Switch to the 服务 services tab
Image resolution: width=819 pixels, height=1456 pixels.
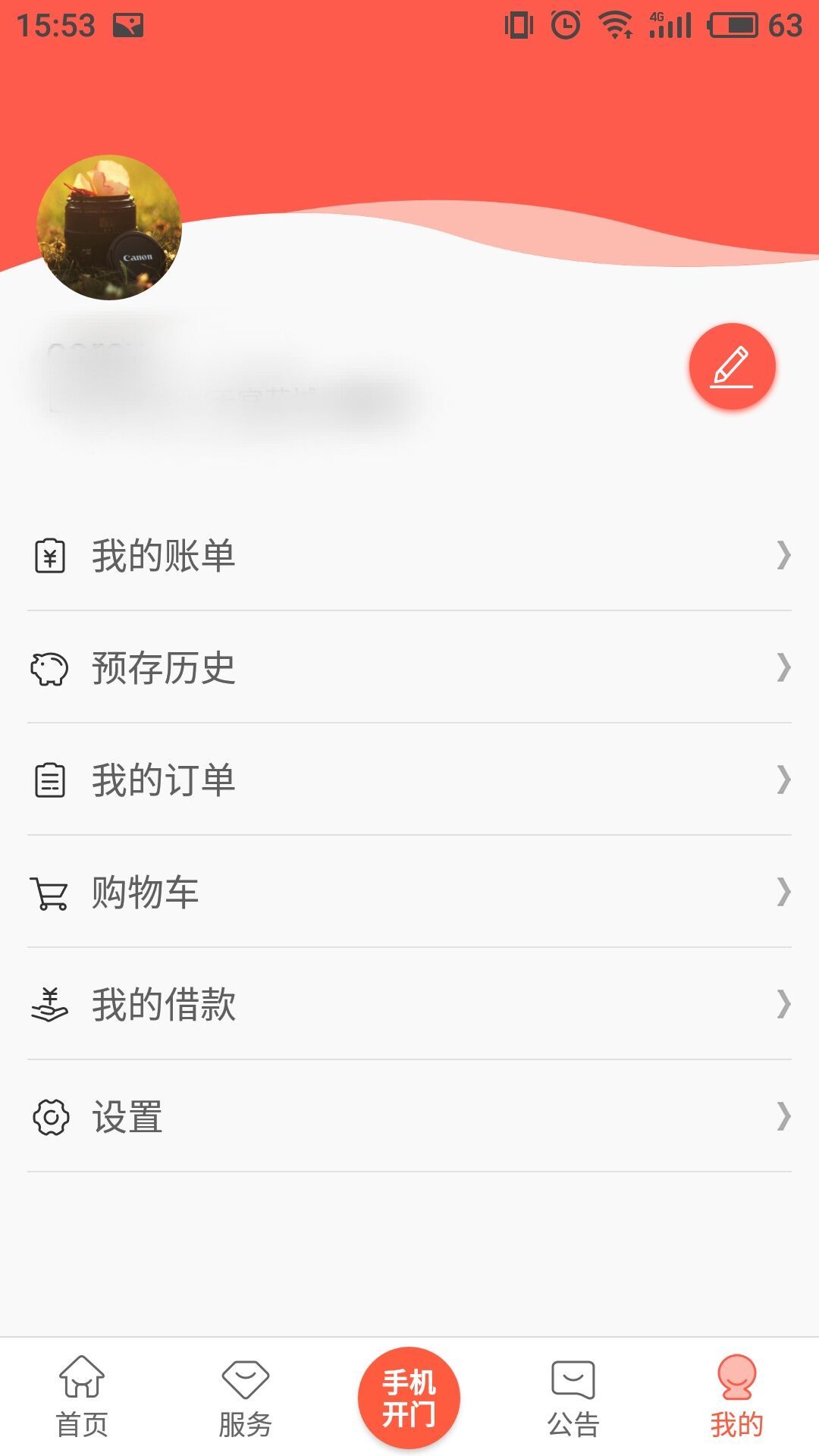pyautogui.click(x=245, y=1397)
